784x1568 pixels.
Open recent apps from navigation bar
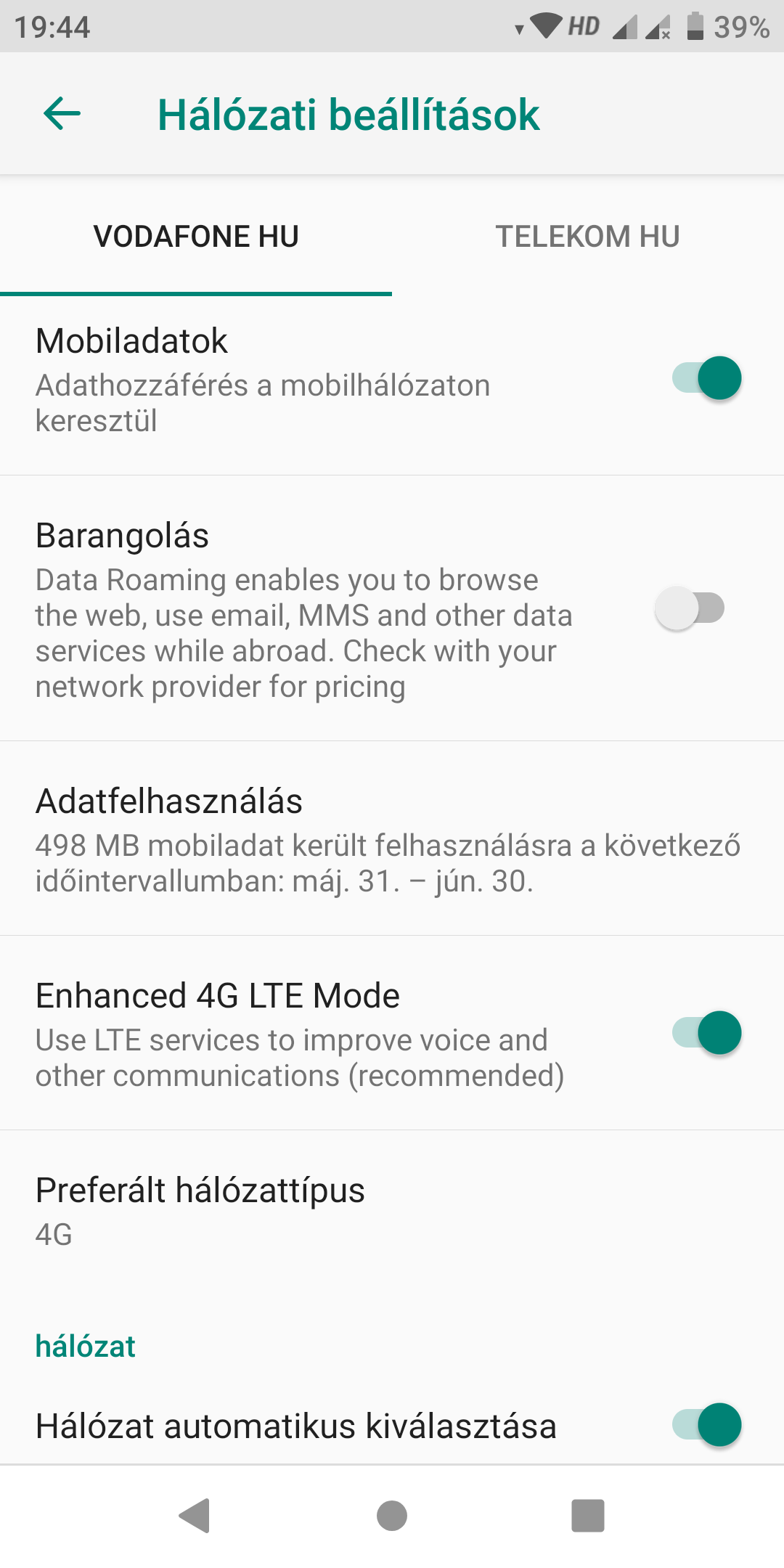(x=588, y=1516)
